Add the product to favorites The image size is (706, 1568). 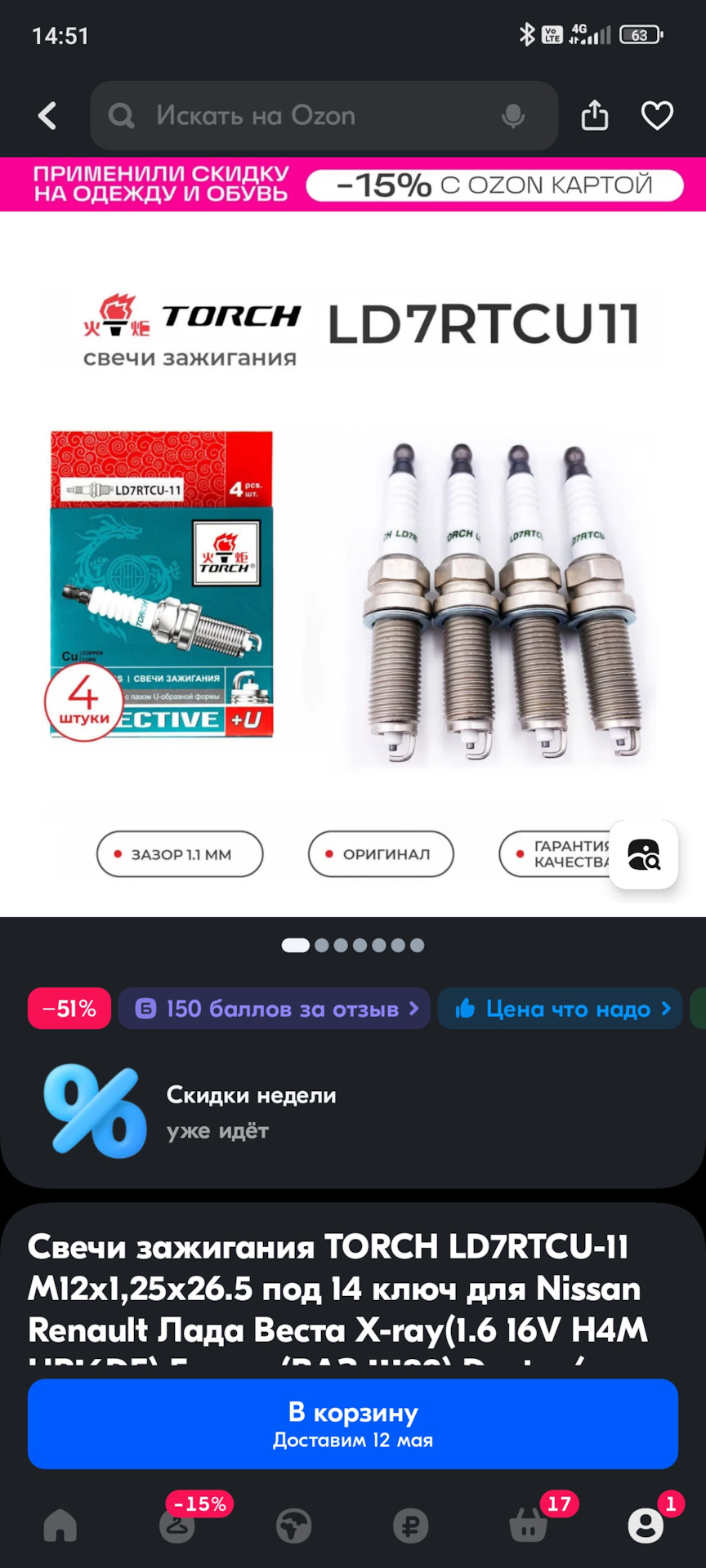pyautogui.click(x=657, y=116)
